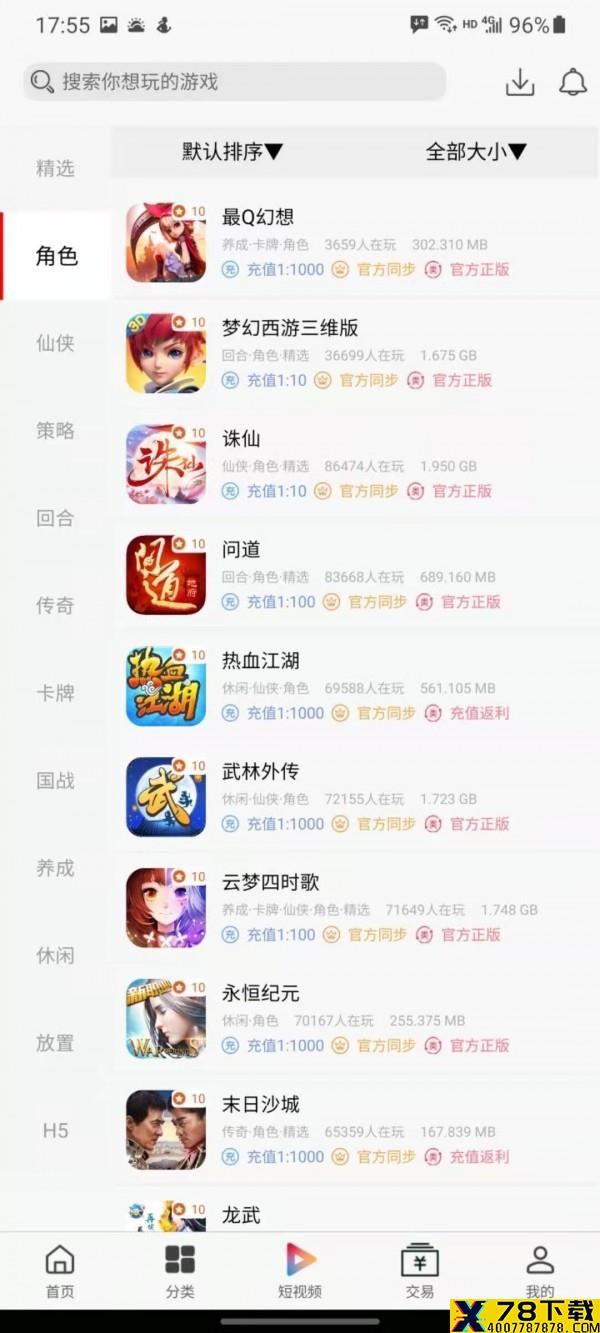Screen dimensions: 600x1333
Task: Open the game 永恒纪元
Action: [356, 1019]
